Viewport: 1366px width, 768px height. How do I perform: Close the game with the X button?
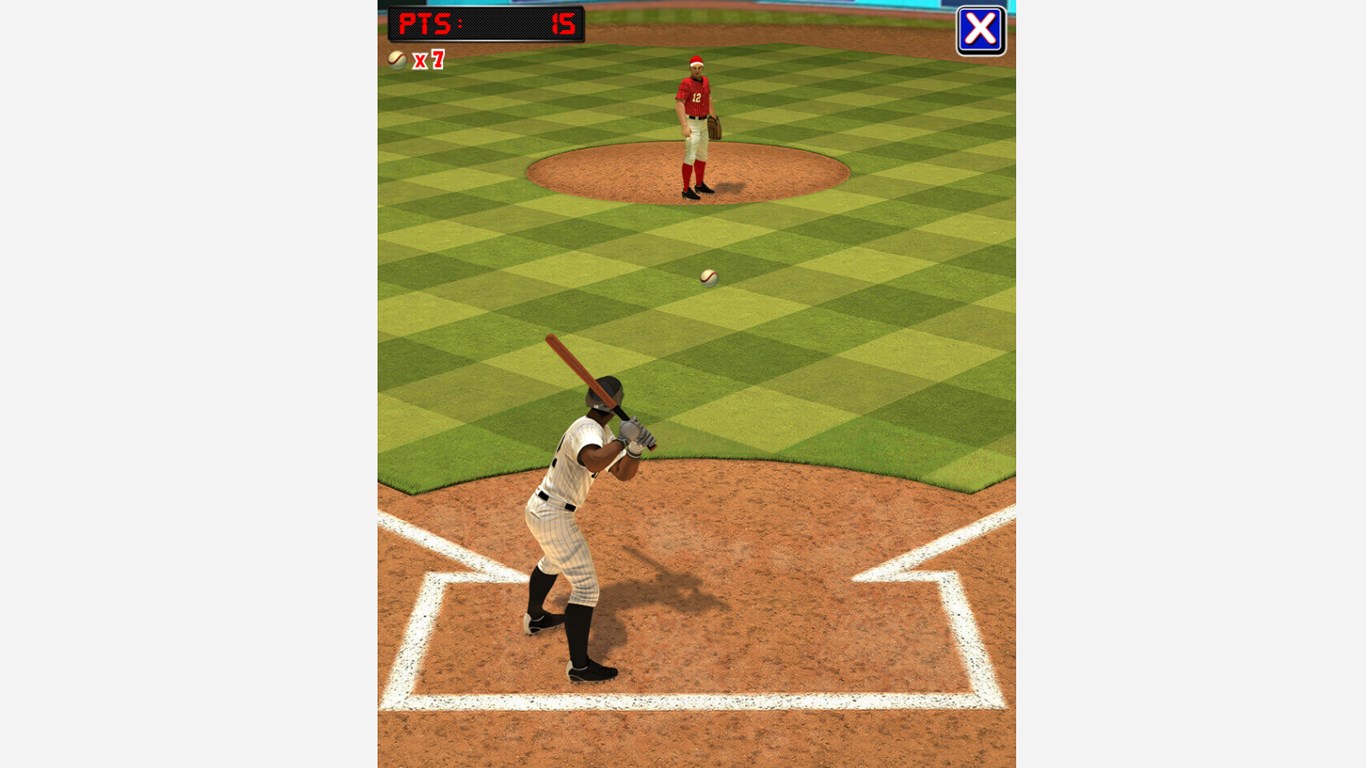[980, 30]
